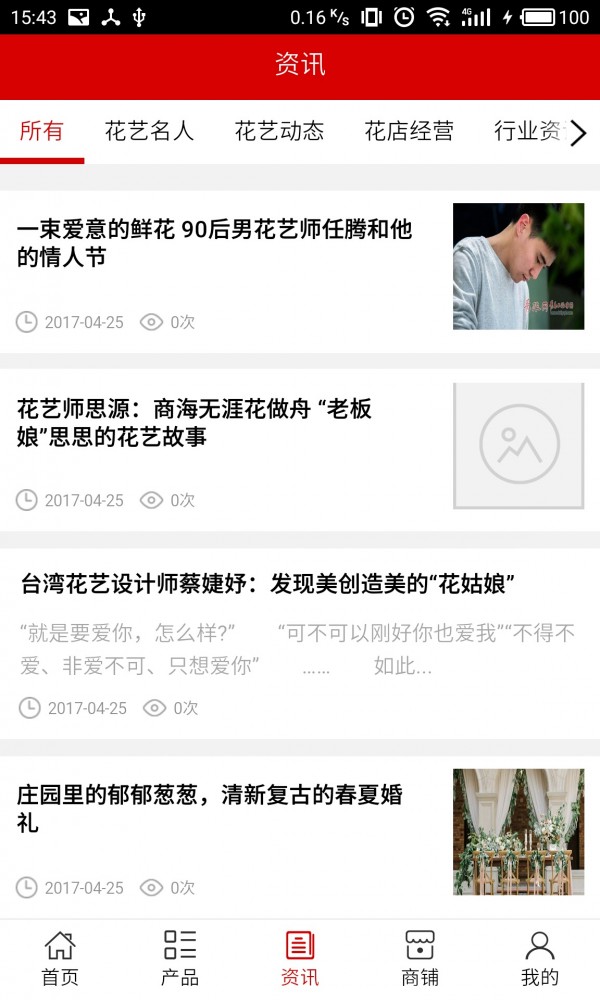Tap the arrow to show more categories
The height and width of the screenshot is (1000, 600).
pyautogui.click(x=578, y=132)
